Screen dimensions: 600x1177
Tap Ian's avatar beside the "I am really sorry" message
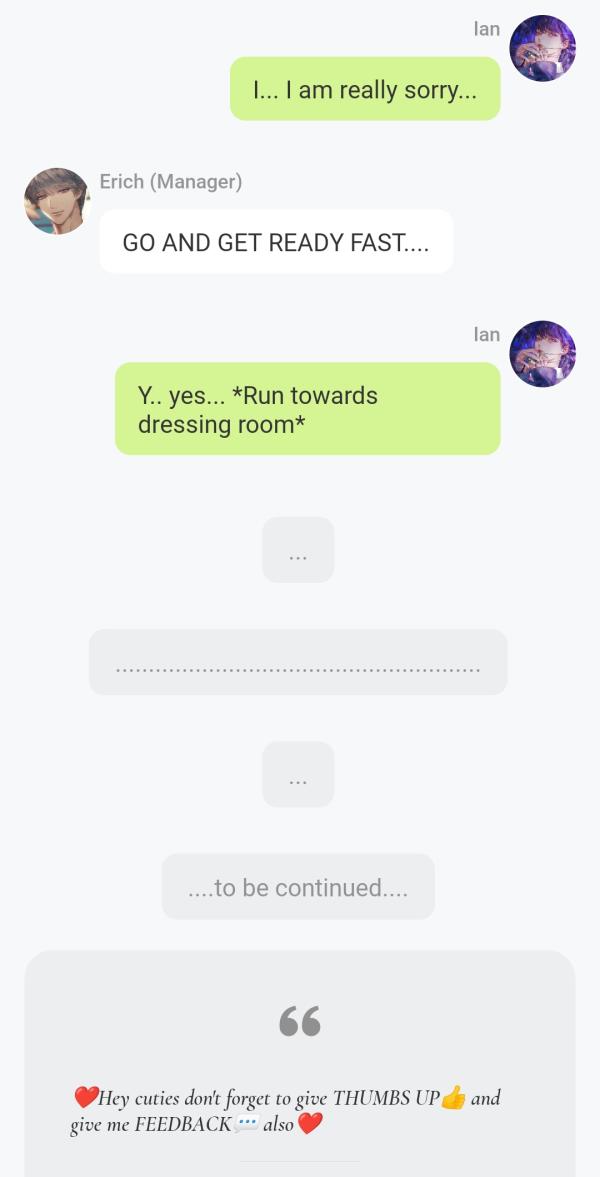pos(542,48)
